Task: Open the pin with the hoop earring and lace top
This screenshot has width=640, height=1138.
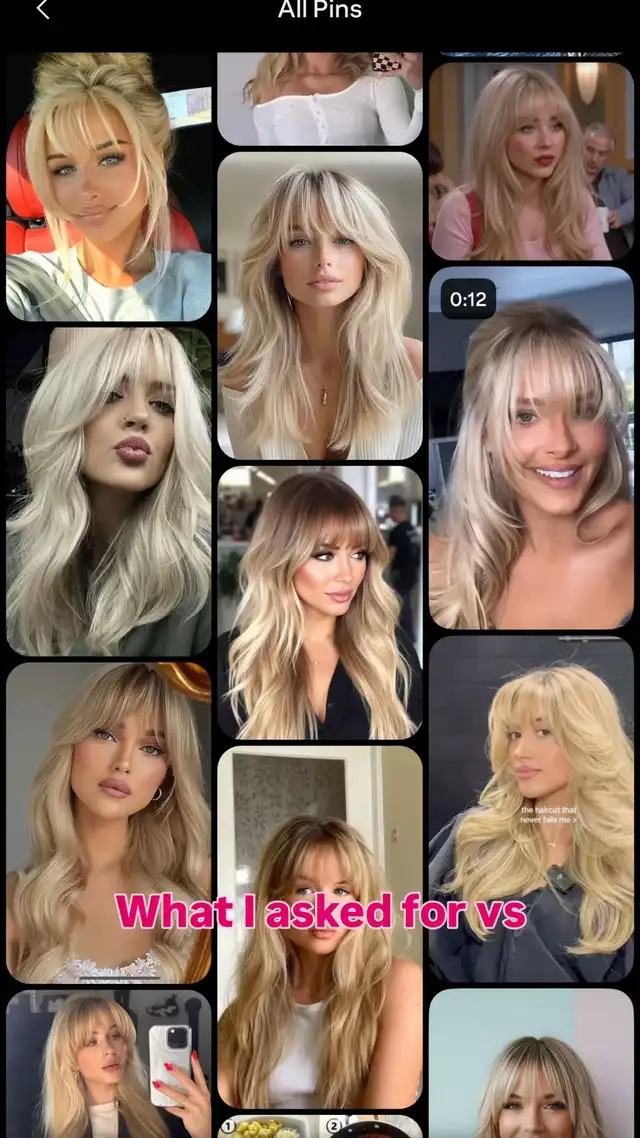Action: (109, 823)
